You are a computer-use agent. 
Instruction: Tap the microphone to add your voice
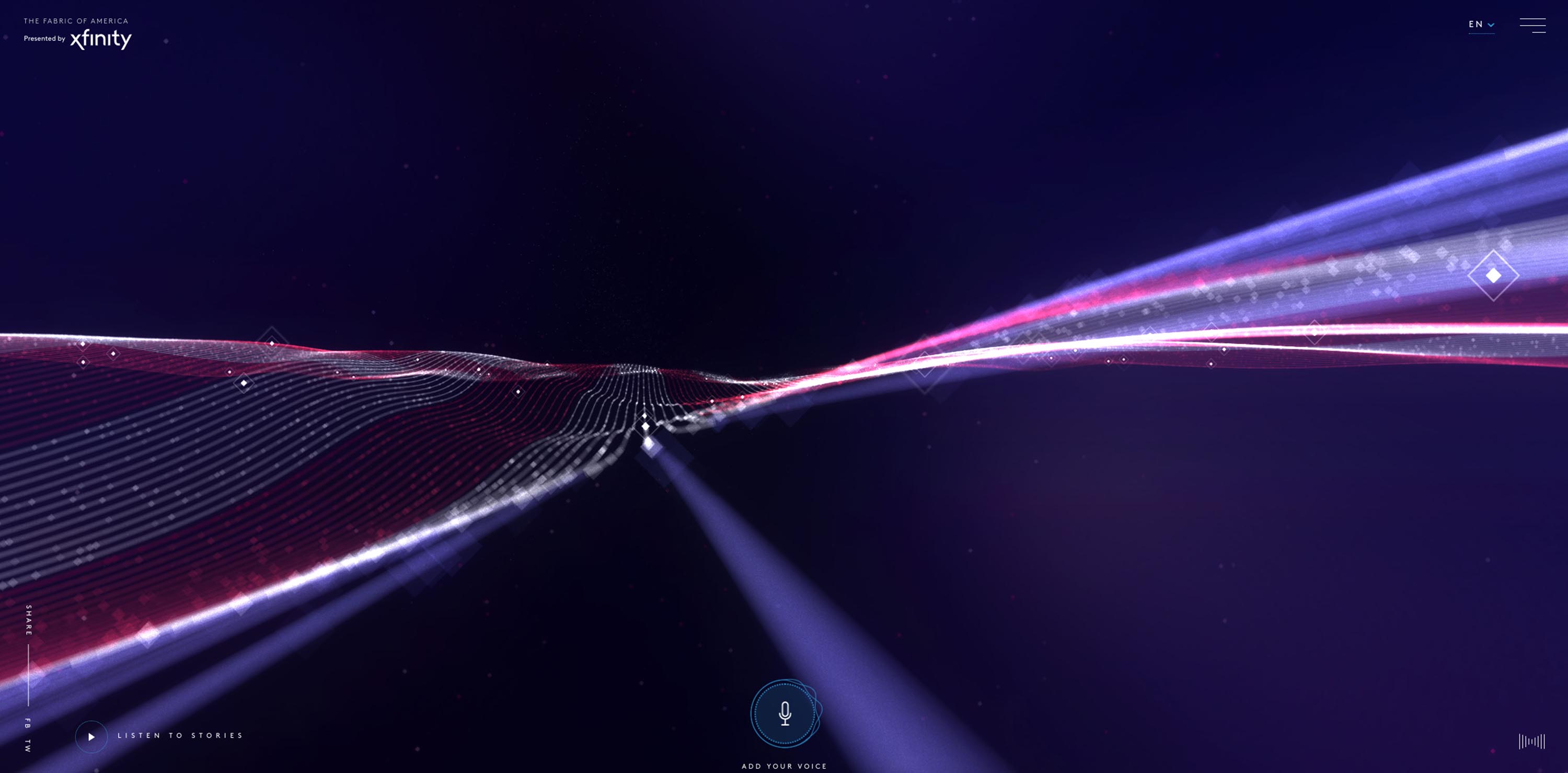pos(785,713)
